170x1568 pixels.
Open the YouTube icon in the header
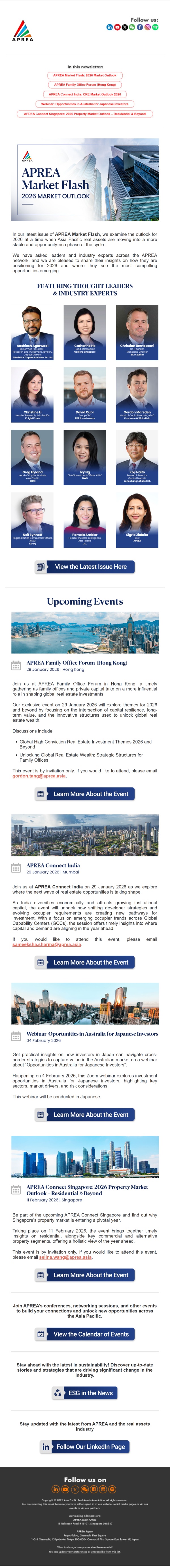[118, 27]
